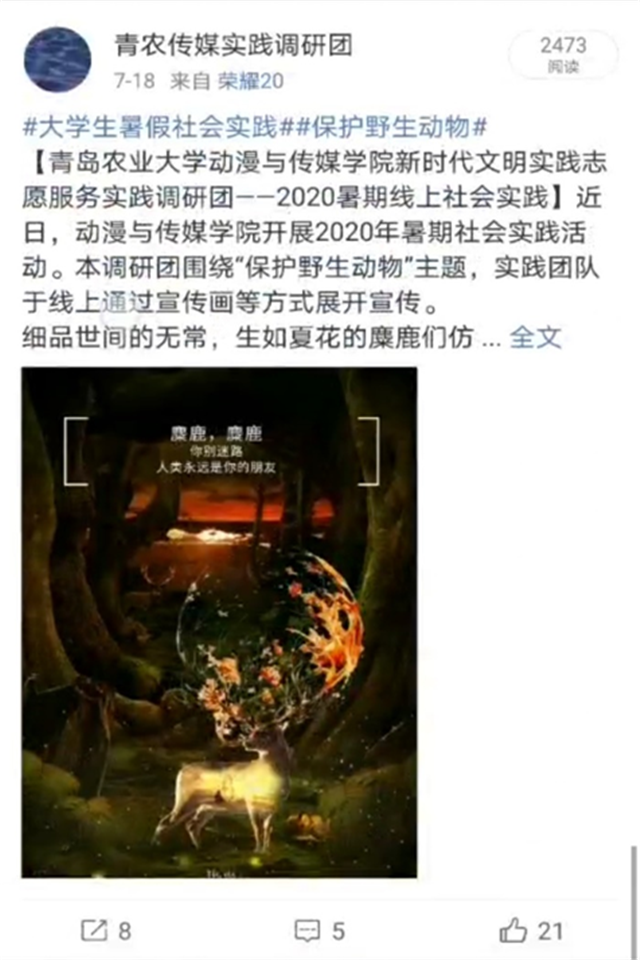
Task: Open the comments on this post
Action: 319,931
